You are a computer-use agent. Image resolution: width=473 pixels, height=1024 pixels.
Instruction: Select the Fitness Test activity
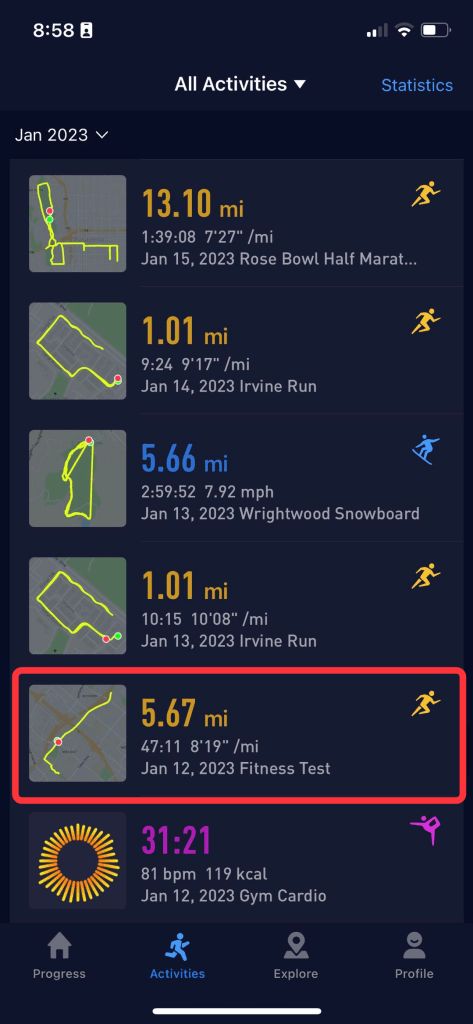pyautogui.click(x=238, y=733)
